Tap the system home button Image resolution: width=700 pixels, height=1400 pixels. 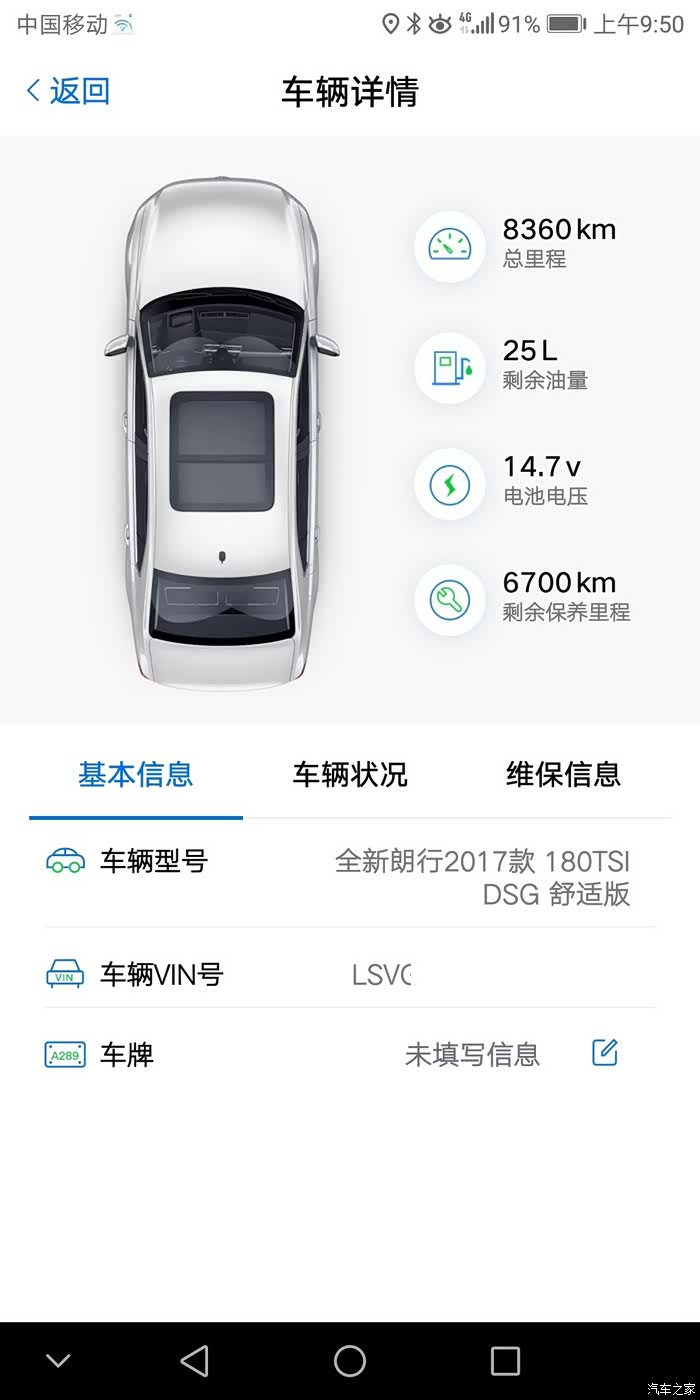point(350,1361)
